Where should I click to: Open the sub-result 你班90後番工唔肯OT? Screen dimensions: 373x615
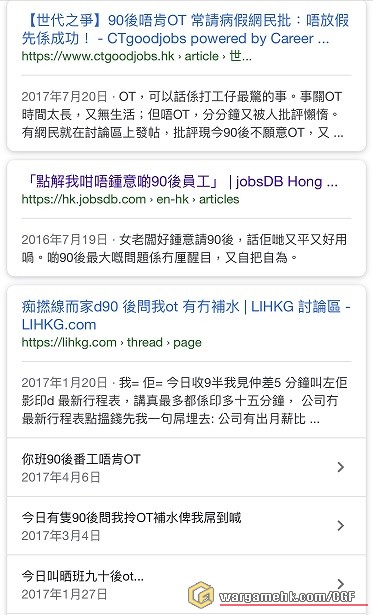click(x=186, y=467)
